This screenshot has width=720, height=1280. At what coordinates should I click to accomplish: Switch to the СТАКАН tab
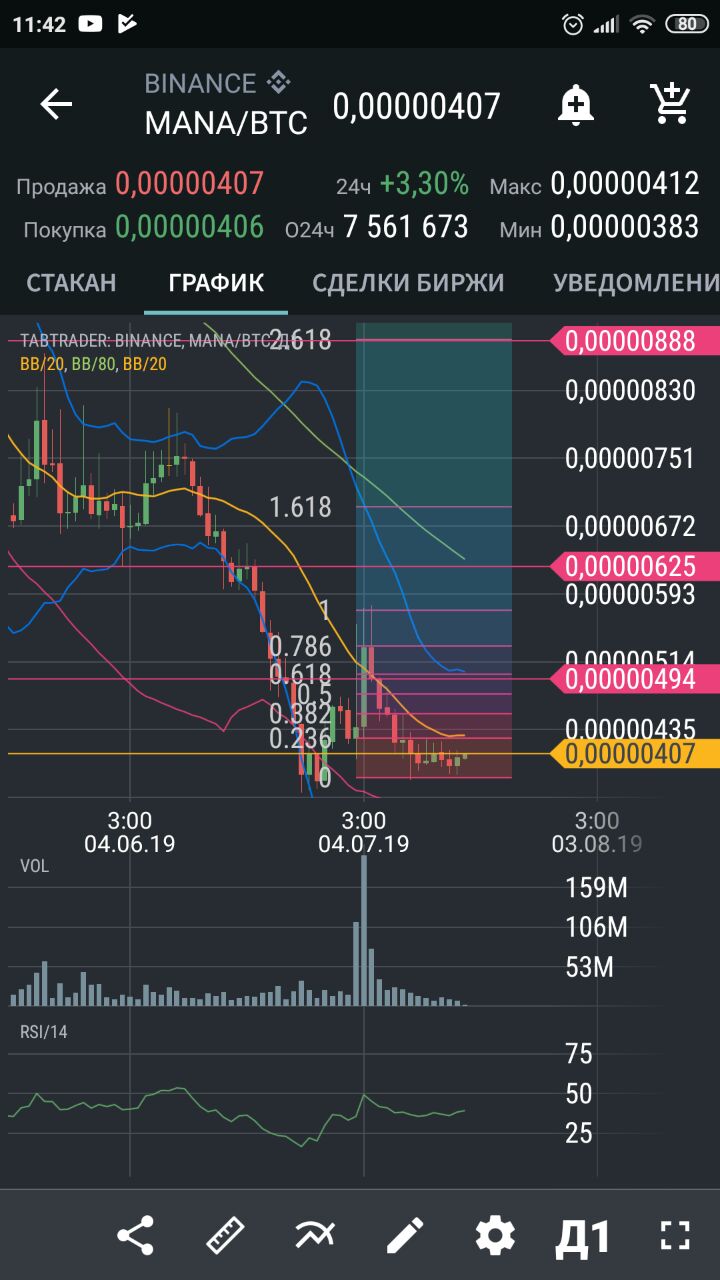[x=71, y=283]
